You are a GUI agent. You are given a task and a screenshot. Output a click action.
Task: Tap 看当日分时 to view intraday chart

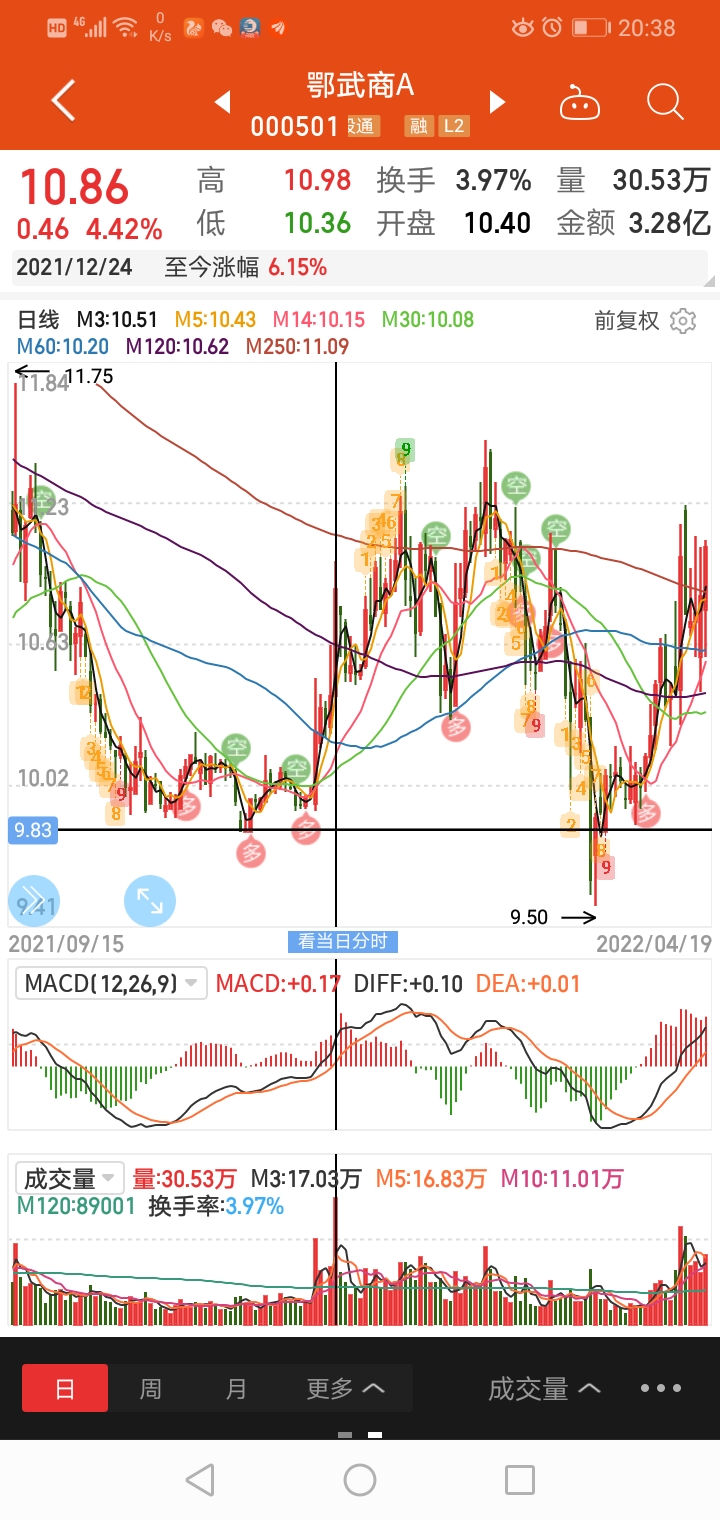coord(344,941)
